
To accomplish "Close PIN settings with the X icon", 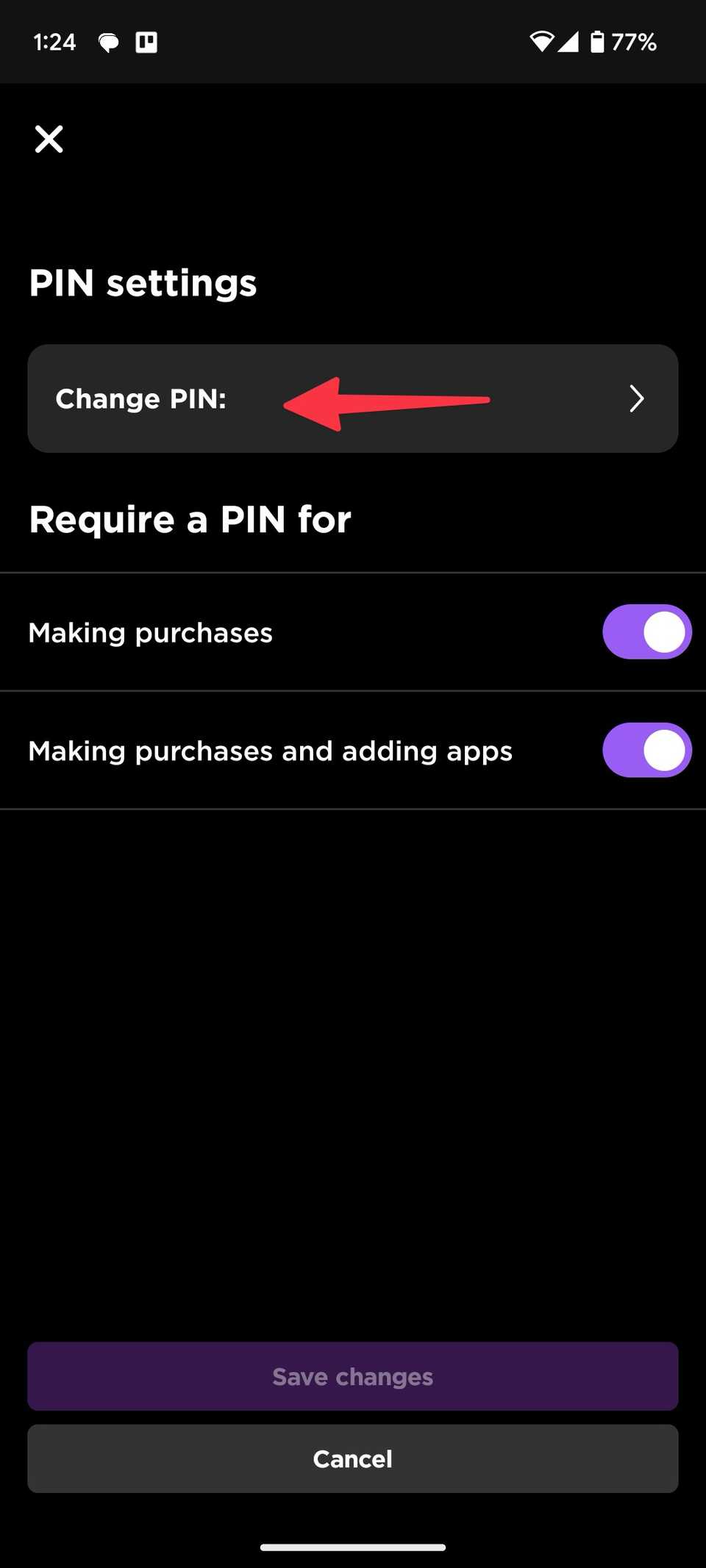I will tap(48, 139).
